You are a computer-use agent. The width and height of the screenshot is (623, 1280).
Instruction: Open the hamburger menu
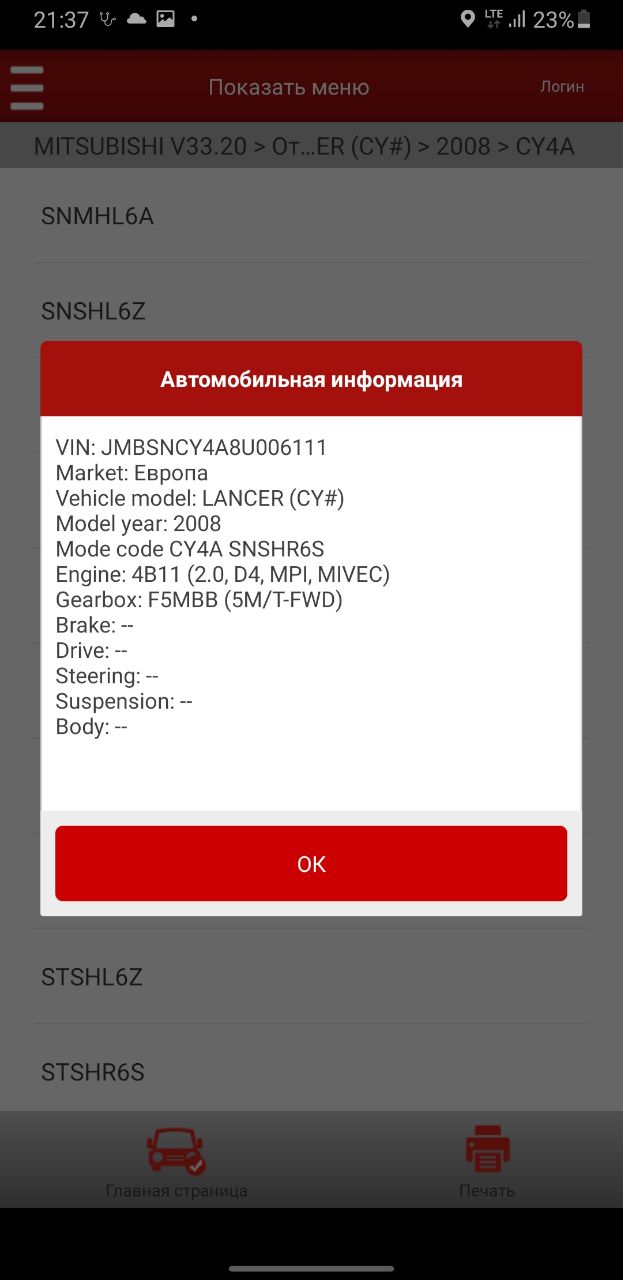coord(27,88)
